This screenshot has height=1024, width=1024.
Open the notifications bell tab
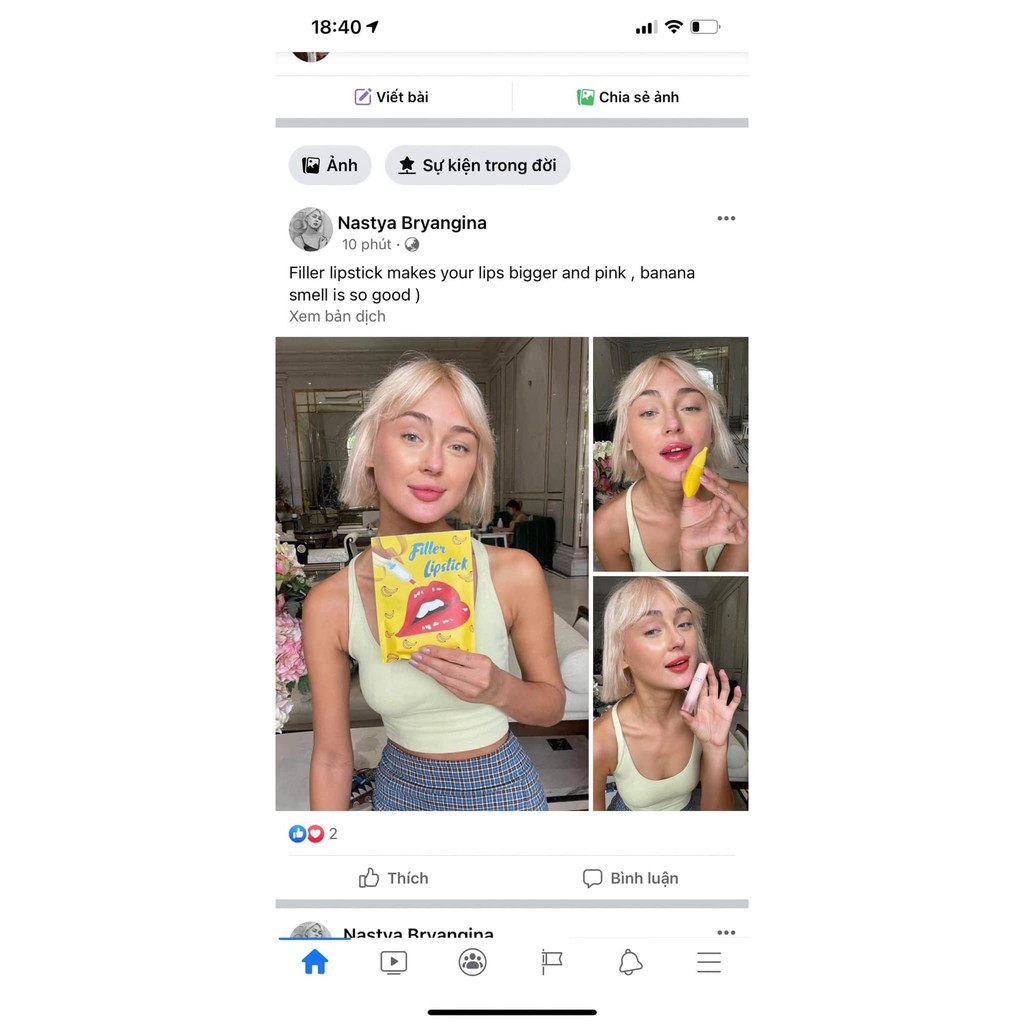coord(630,962)
